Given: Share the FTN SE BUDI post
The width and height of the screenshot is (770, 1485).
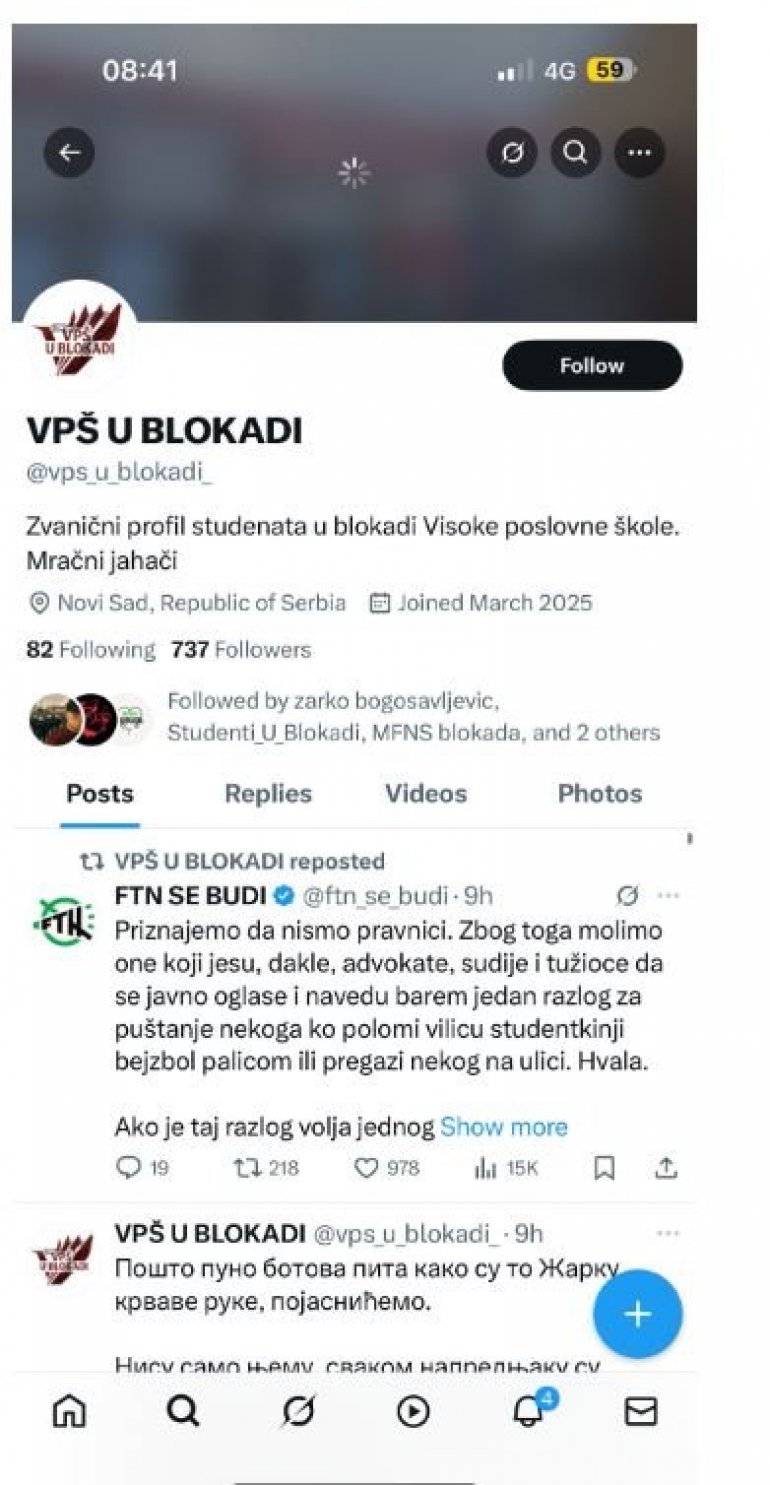Looking at the screenshot, I should pos(667,1167).
